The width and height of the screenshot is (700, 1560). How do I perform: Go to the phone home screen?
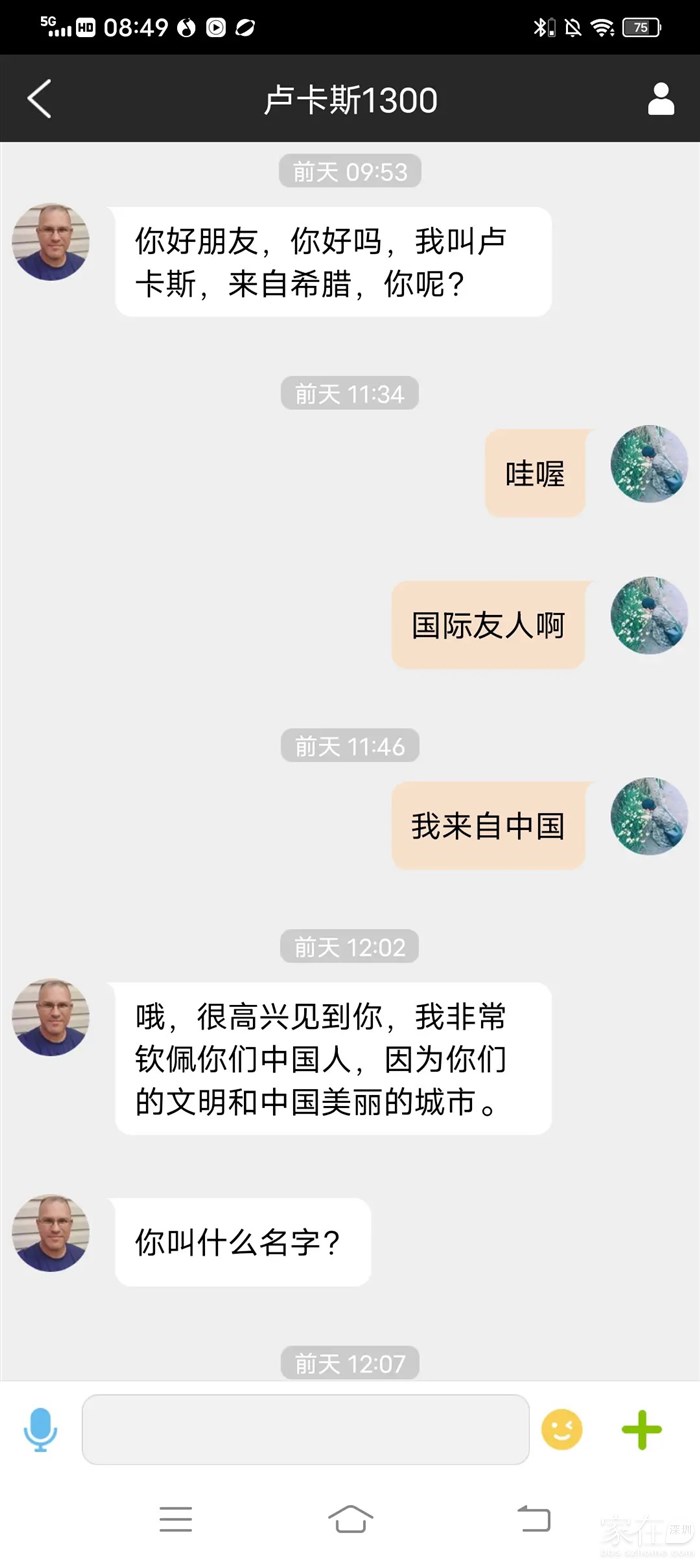click(350, 1519)
